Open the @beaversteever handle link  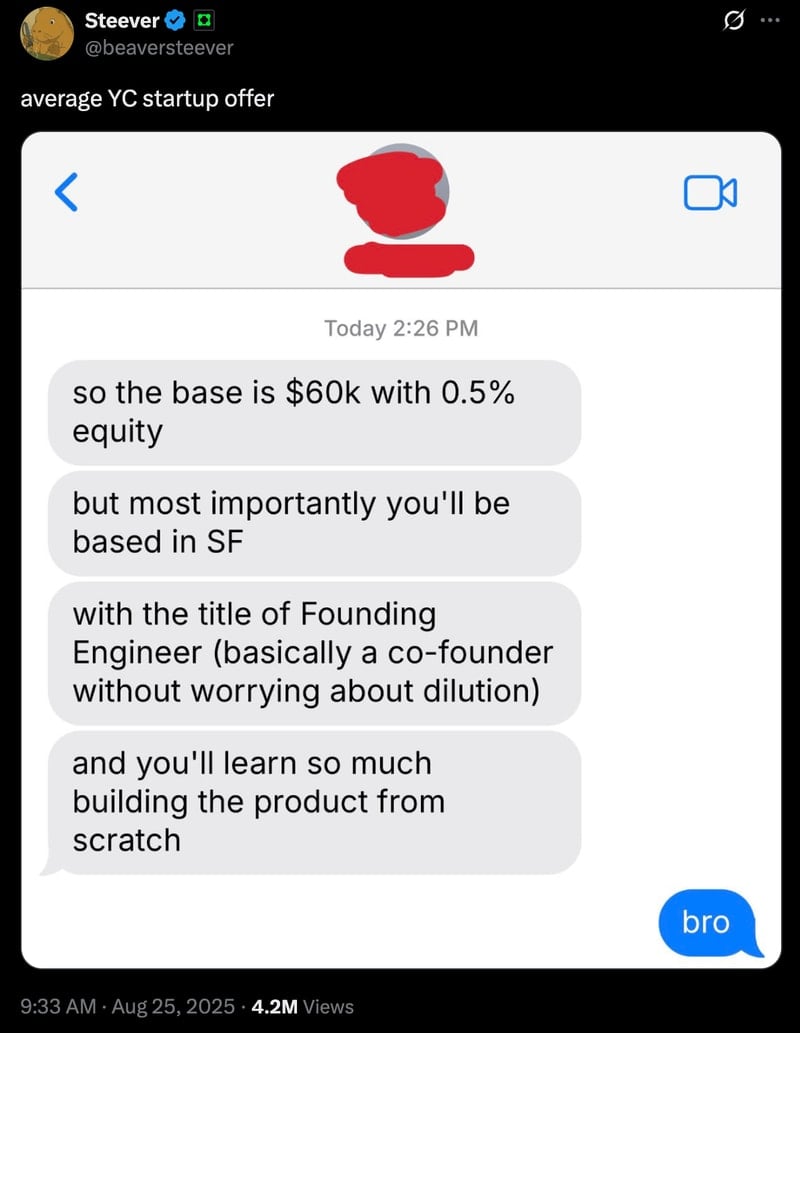coord(159,46)
